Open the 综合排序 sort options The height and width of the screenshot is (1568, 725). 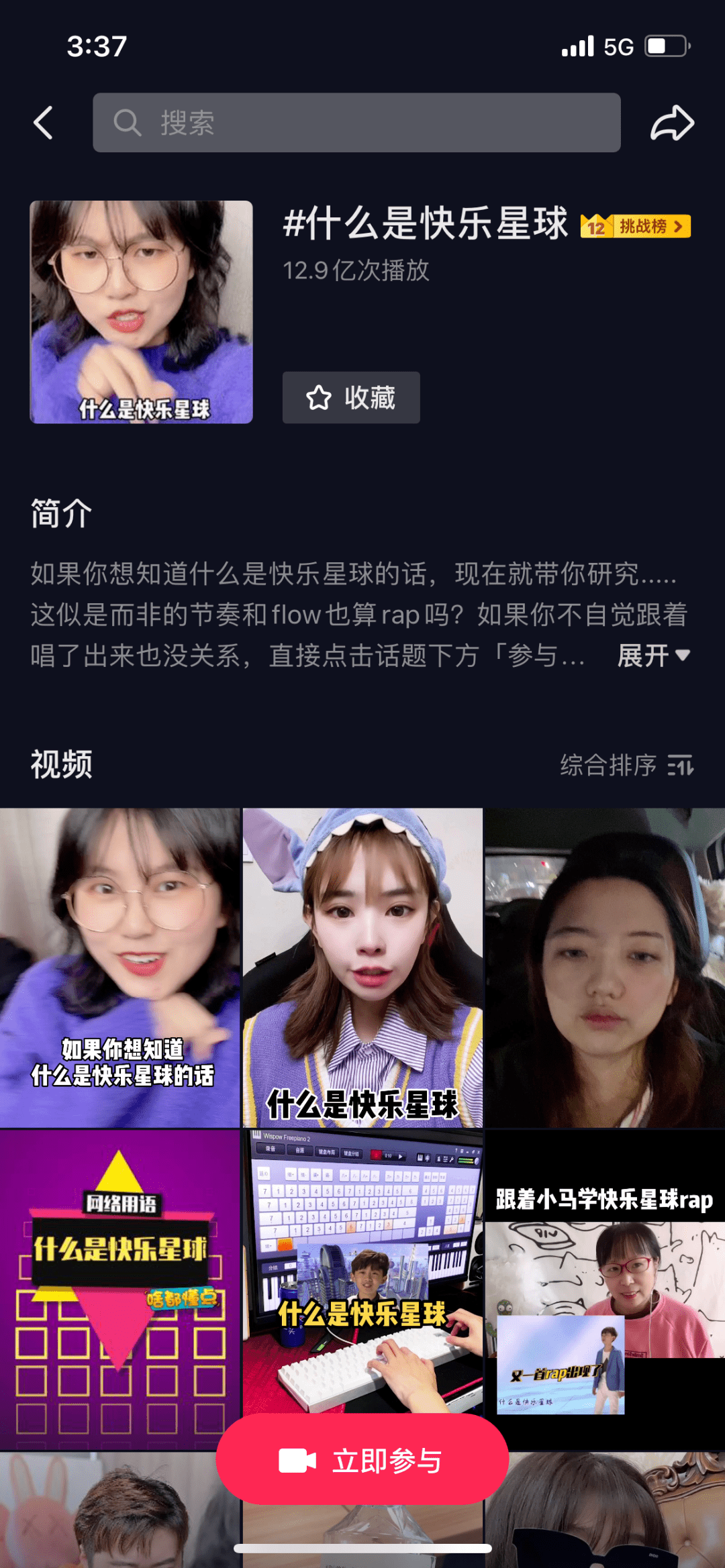click(x=626, y=765)
